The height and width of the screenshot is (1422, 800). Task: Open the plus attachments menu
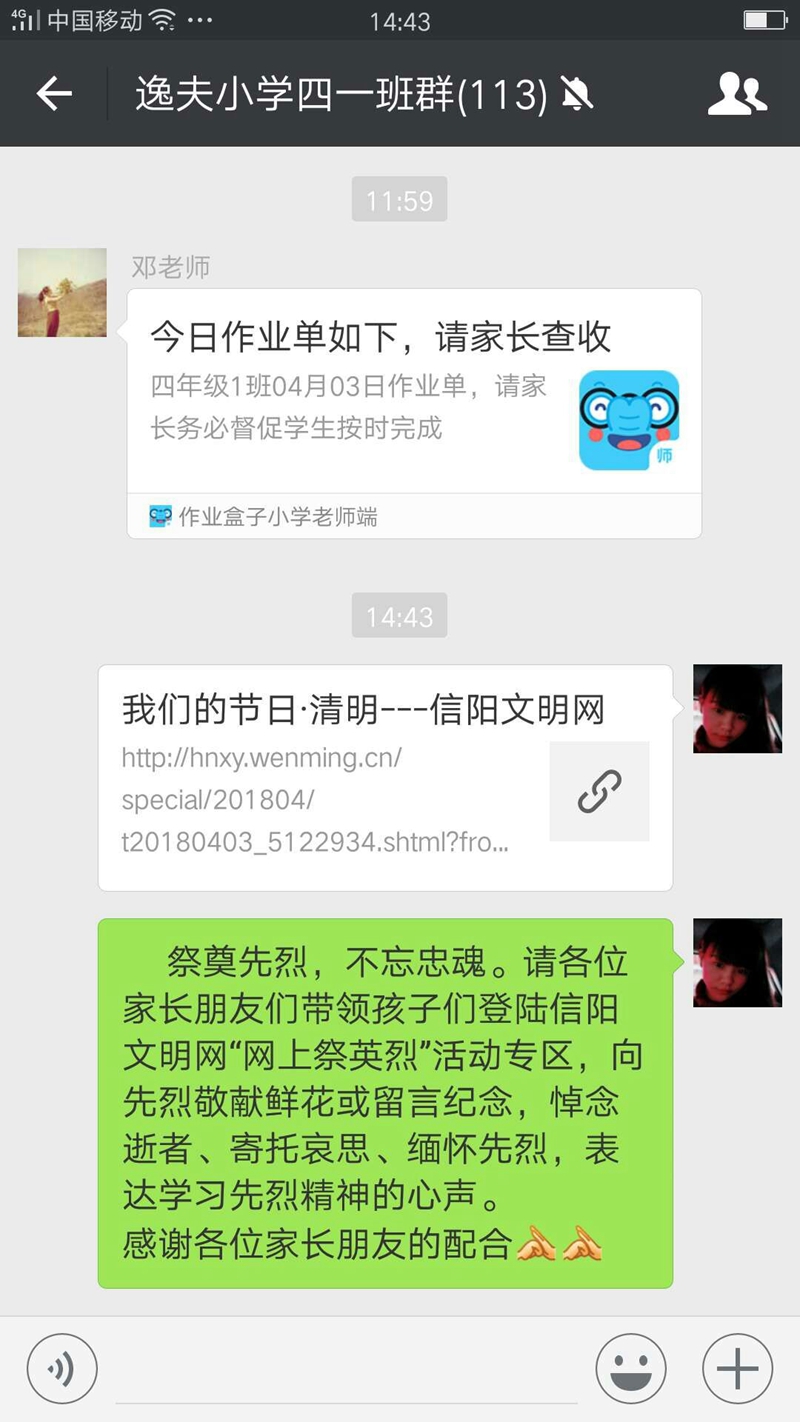click(x=737, y=1369)
